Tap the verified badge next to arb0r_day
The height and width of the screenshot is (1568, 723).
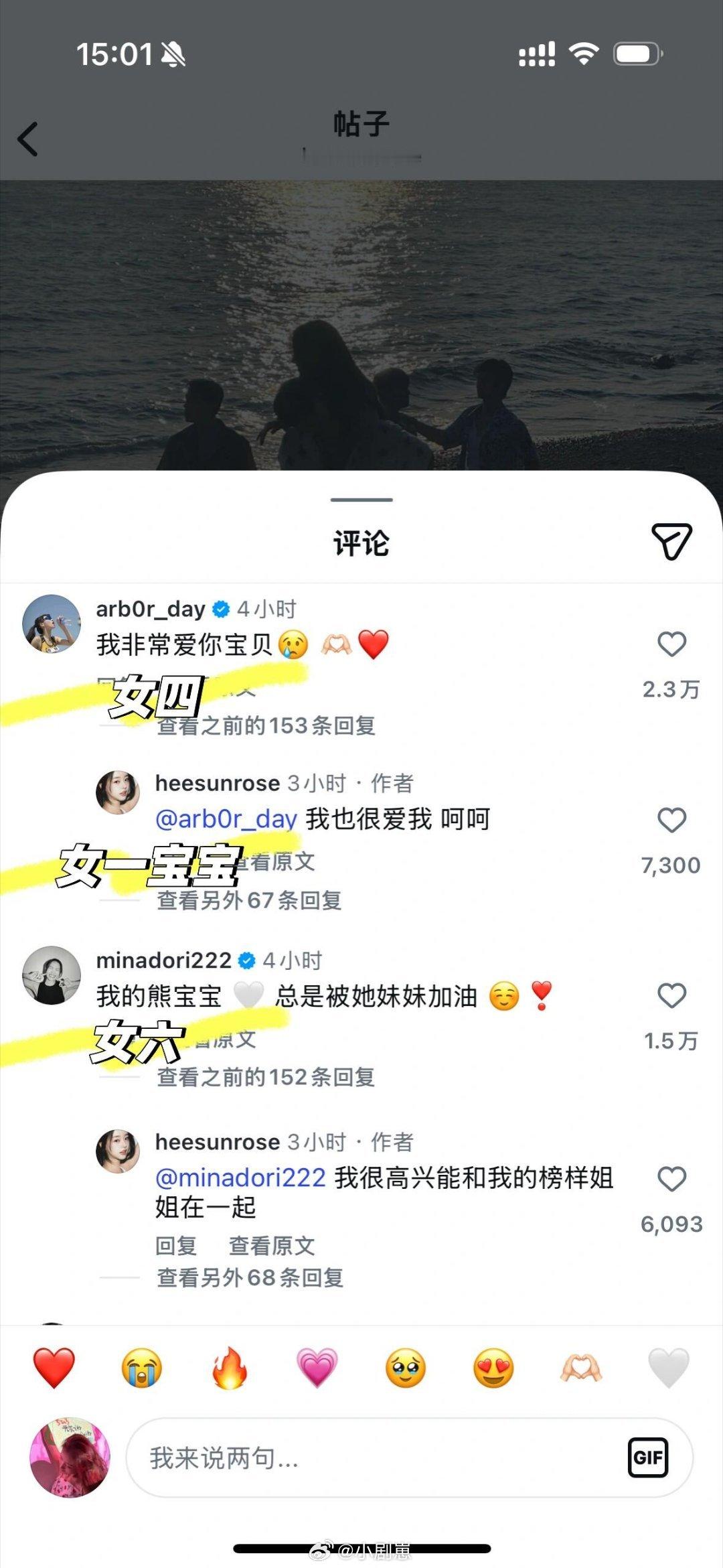point(219,608)
